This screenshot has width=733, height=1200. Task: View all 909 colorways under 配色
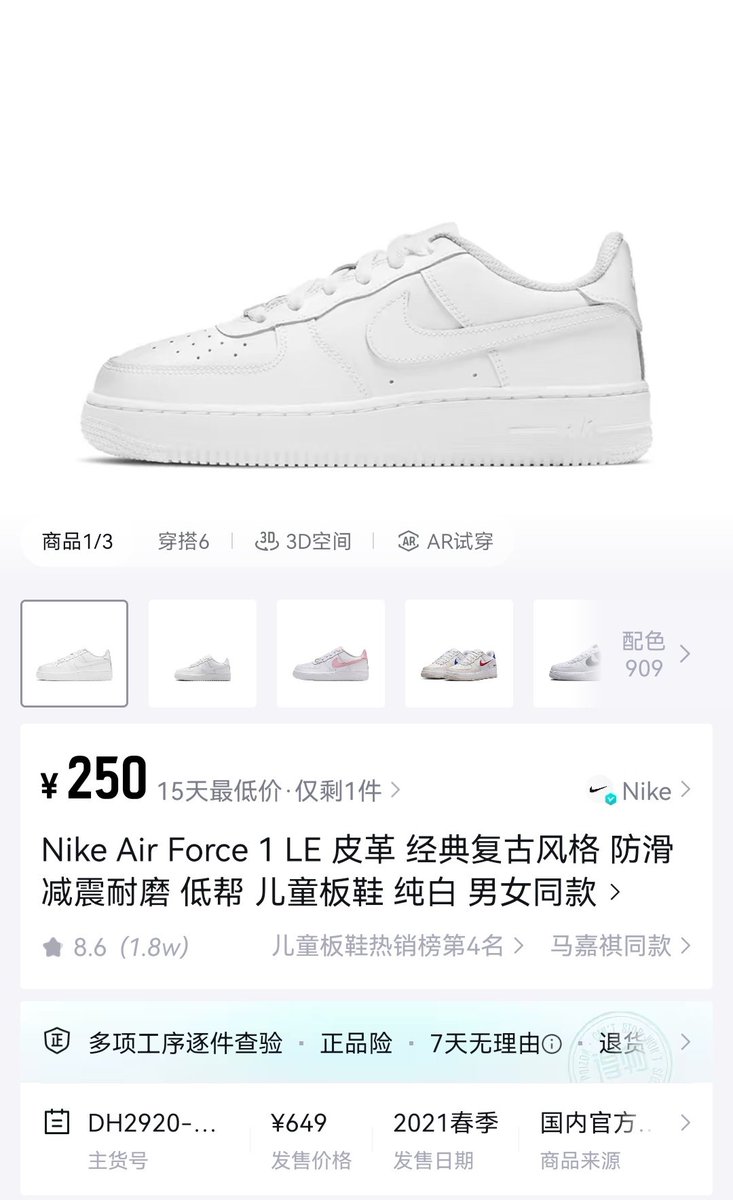click(x=655, y=654)
